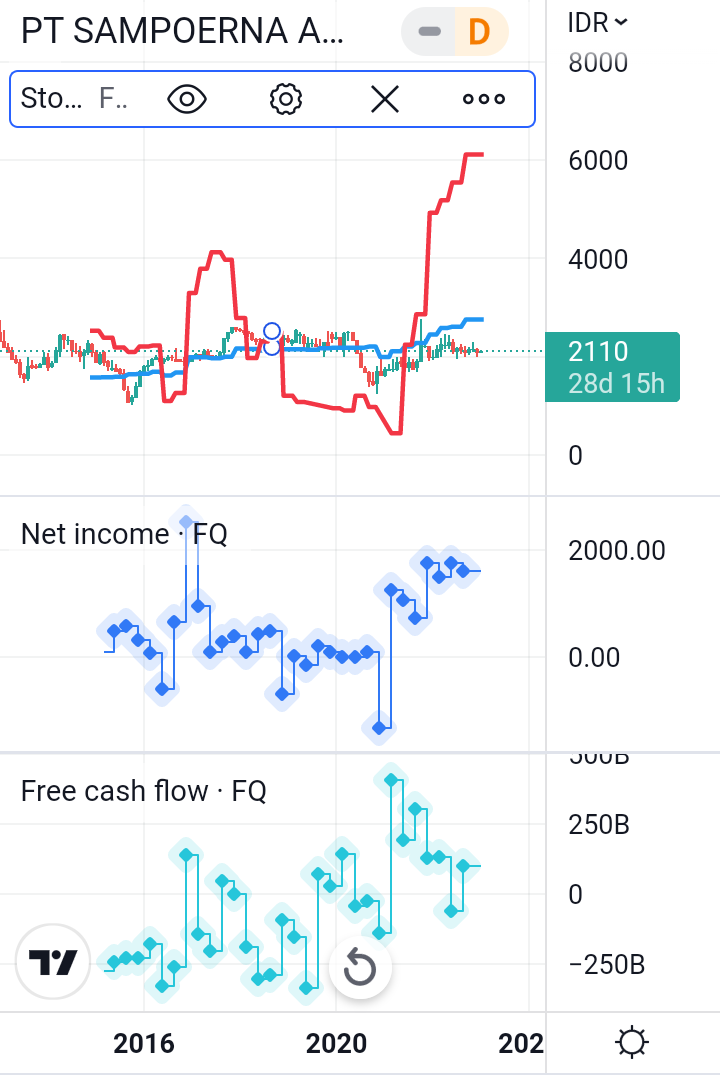The width and height of the screenshot is (720, 1078).
Task: Open indicator settings gear
Action: pos(286,99)
